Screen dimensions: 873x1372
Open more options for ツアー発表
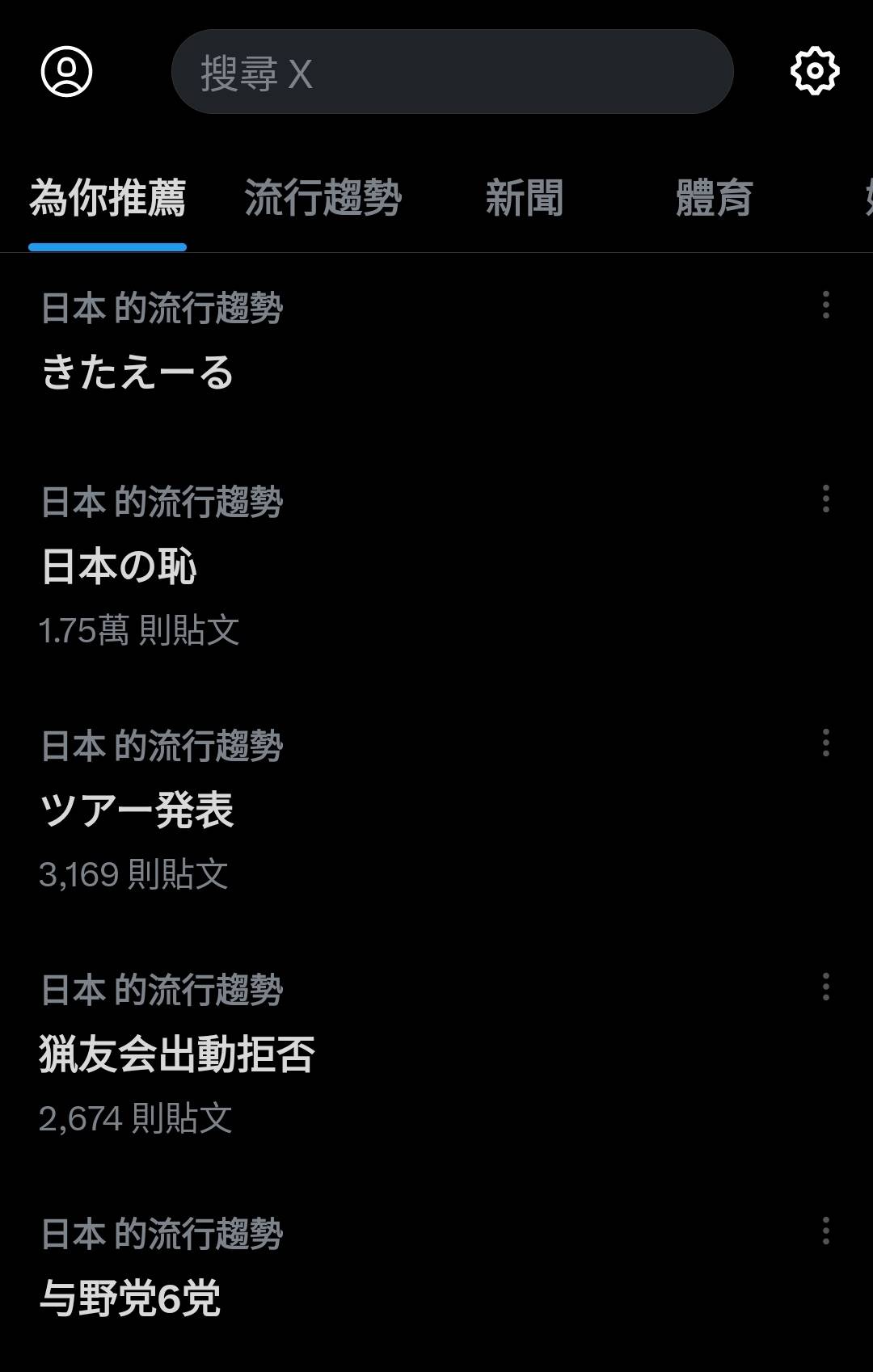point(825,743)
